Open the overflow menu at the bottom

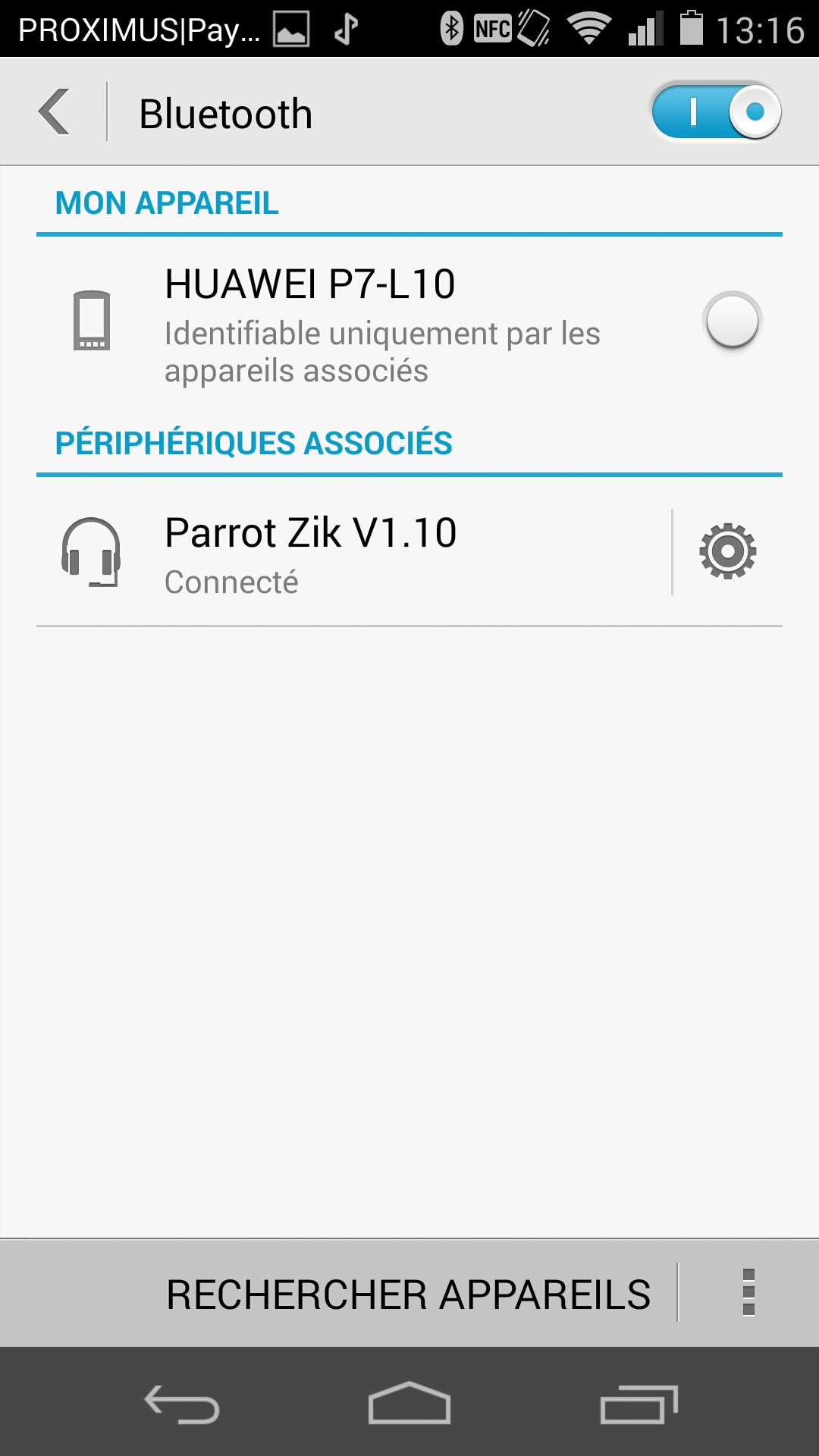[x=748, y=1292]
